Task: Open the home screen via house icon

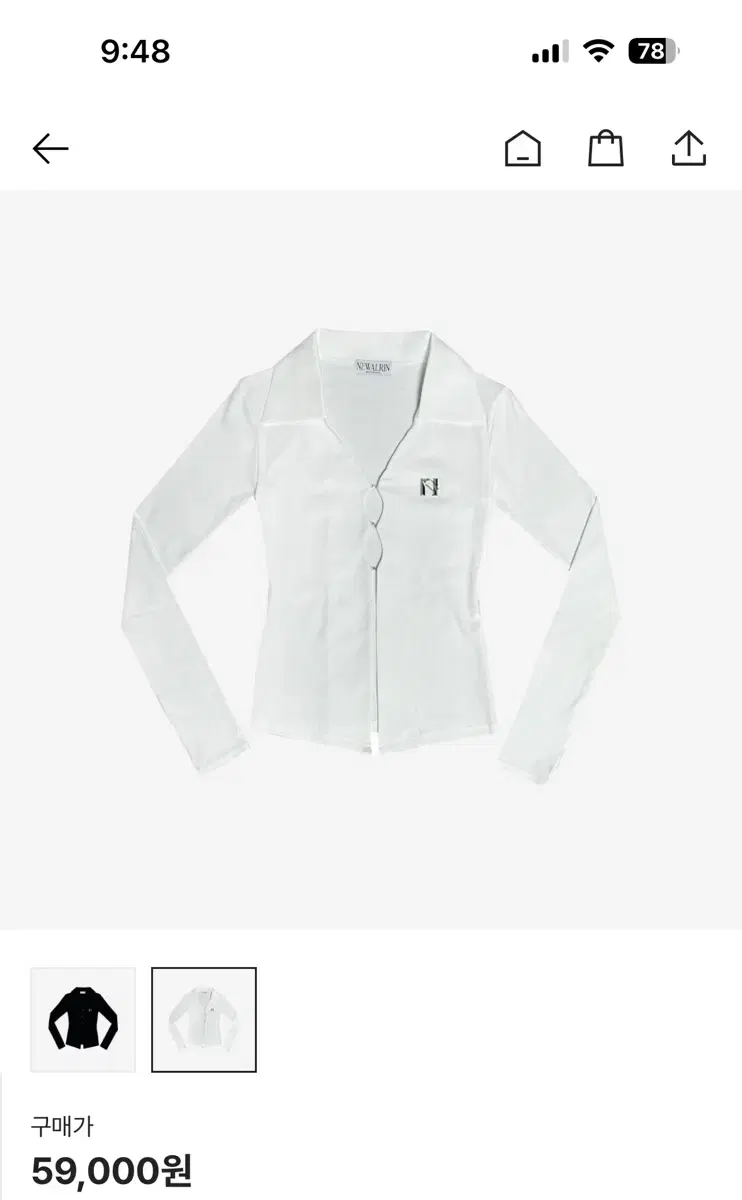Action: 524,149
